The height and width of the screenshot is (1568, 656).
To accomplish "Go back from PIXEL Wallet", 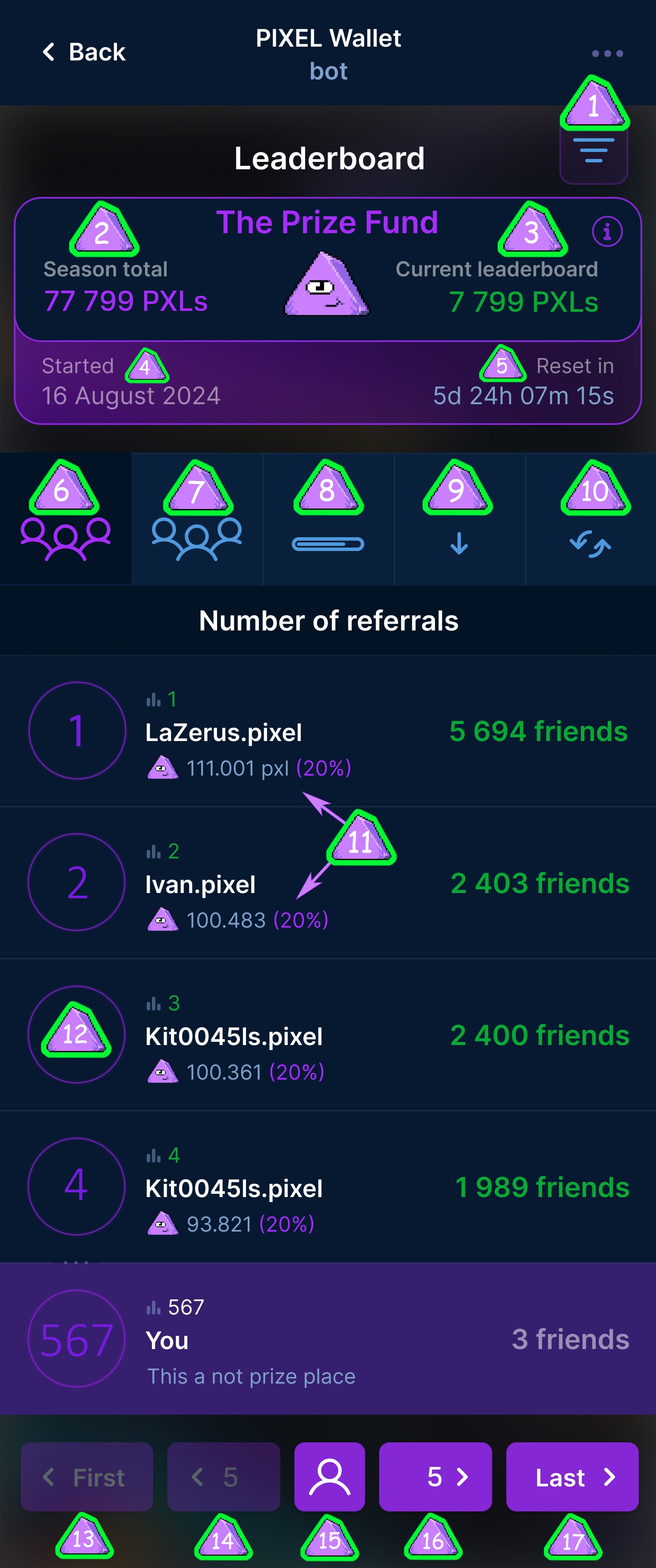I will pyautogui.click(x=84, y=52).
